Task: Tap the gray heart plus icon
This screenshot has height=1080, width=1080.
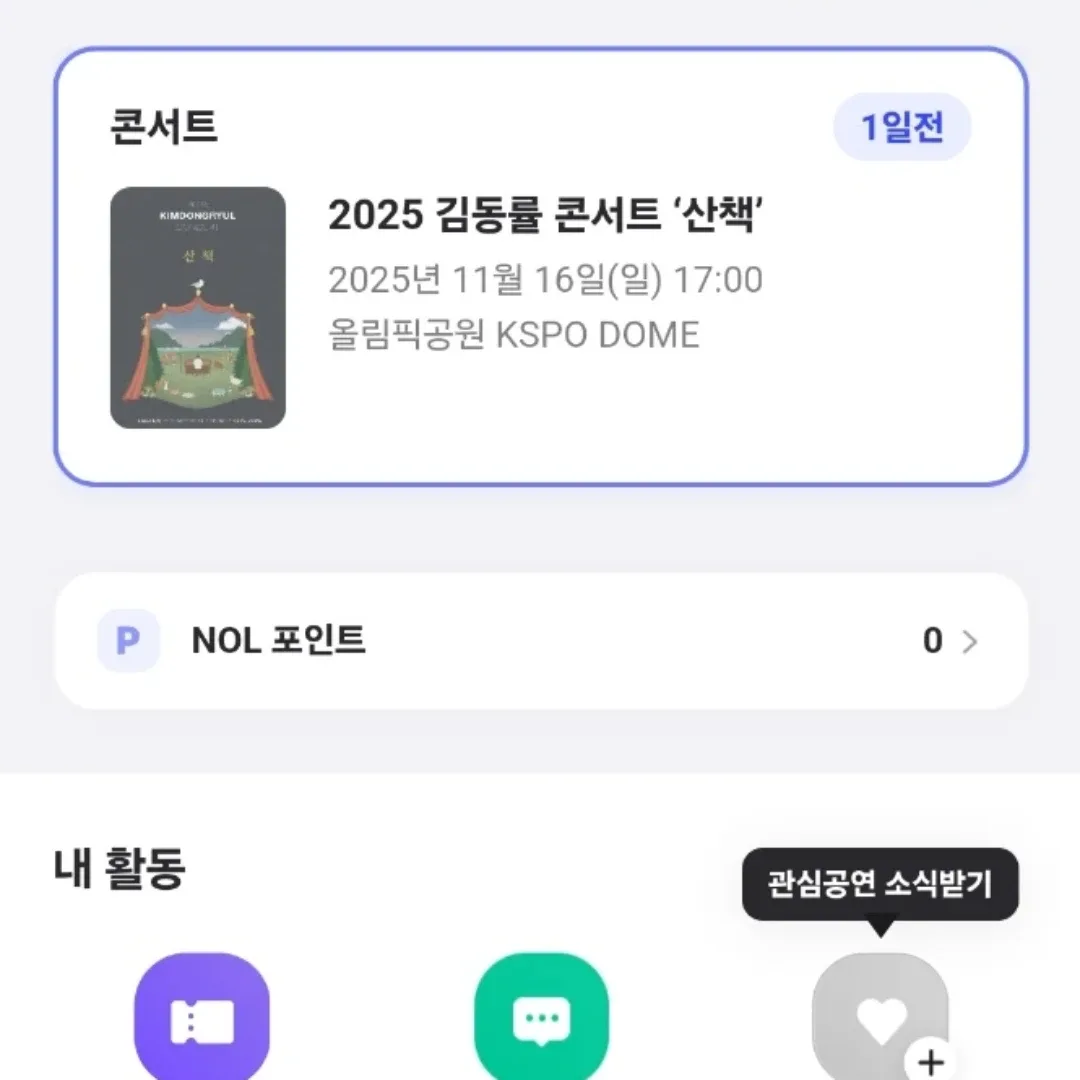Action: tap(880, 1020)
